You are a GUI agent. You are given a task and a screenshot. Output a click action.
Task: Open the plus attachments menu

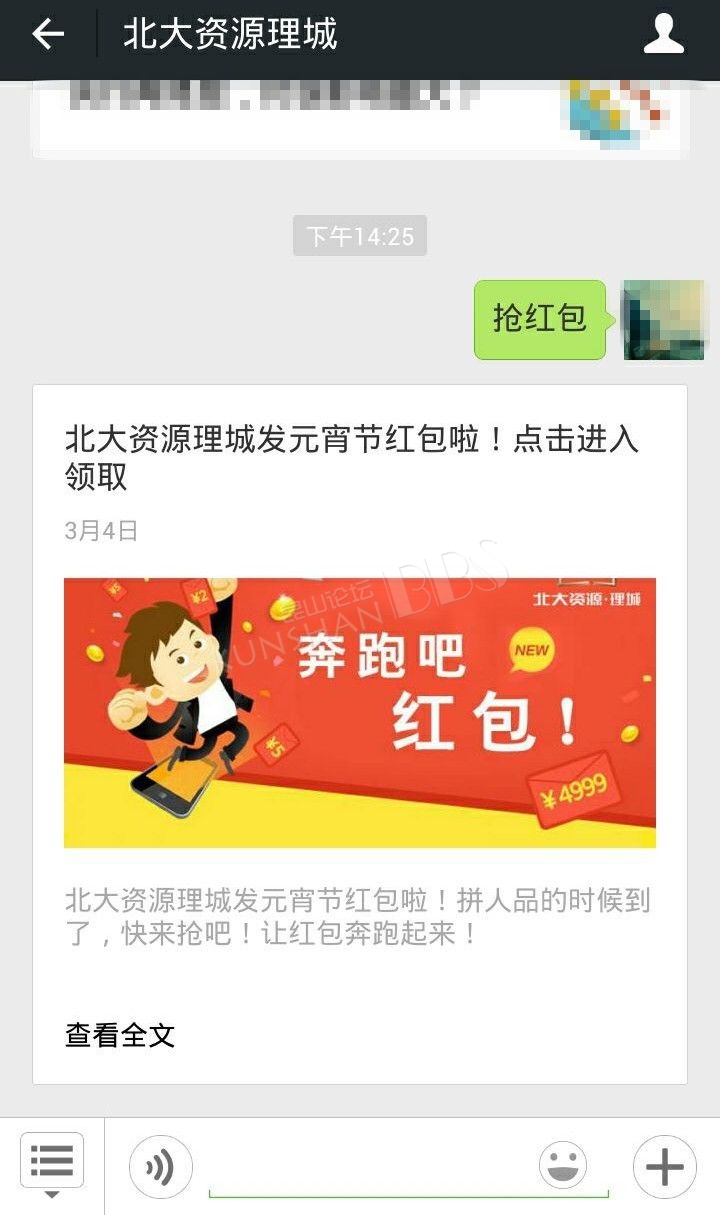coord(665,1166)
